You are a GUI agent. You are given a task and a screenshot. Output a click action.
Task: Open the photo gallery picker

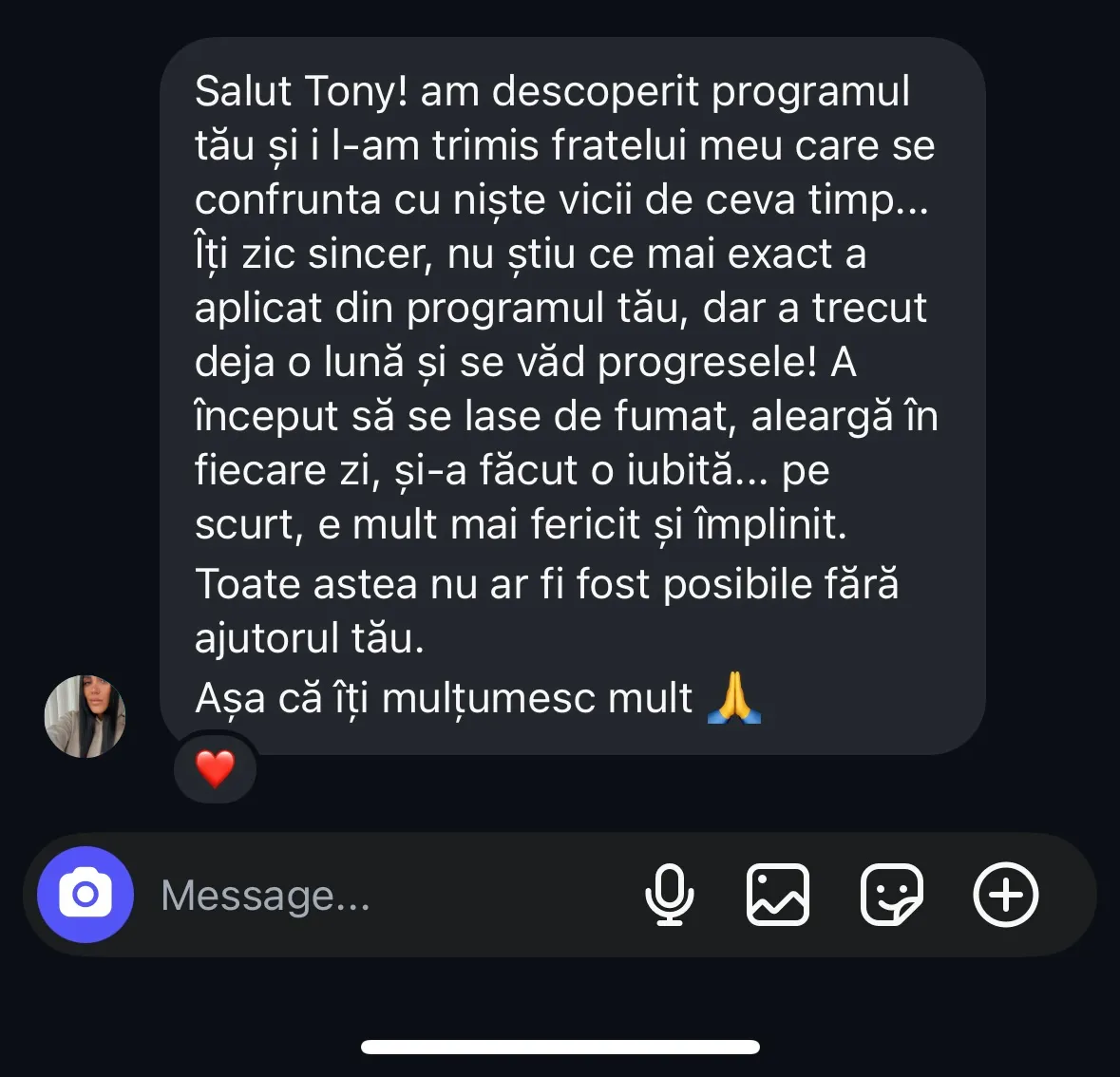(778, 895)
